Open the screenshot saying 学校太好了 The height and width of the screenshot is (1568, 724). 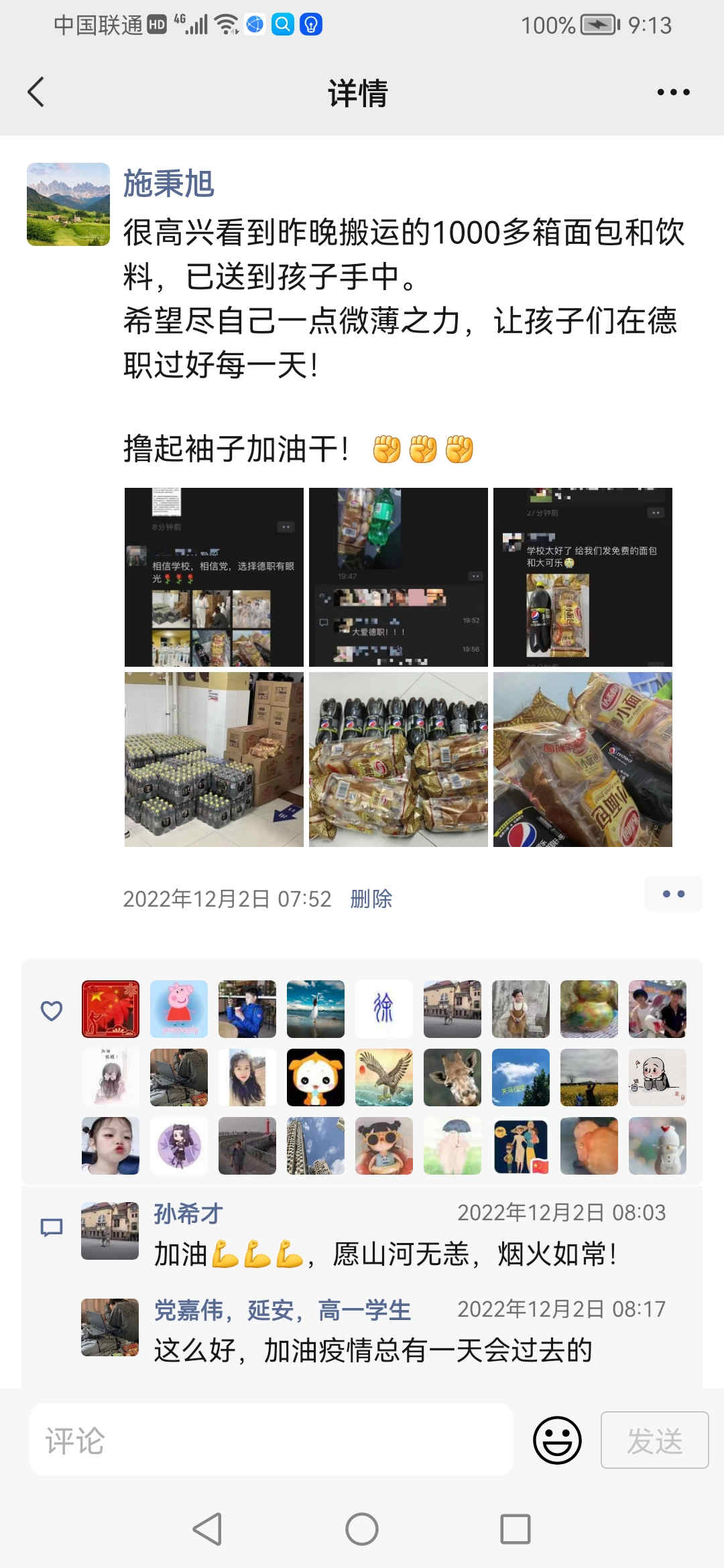583,577
